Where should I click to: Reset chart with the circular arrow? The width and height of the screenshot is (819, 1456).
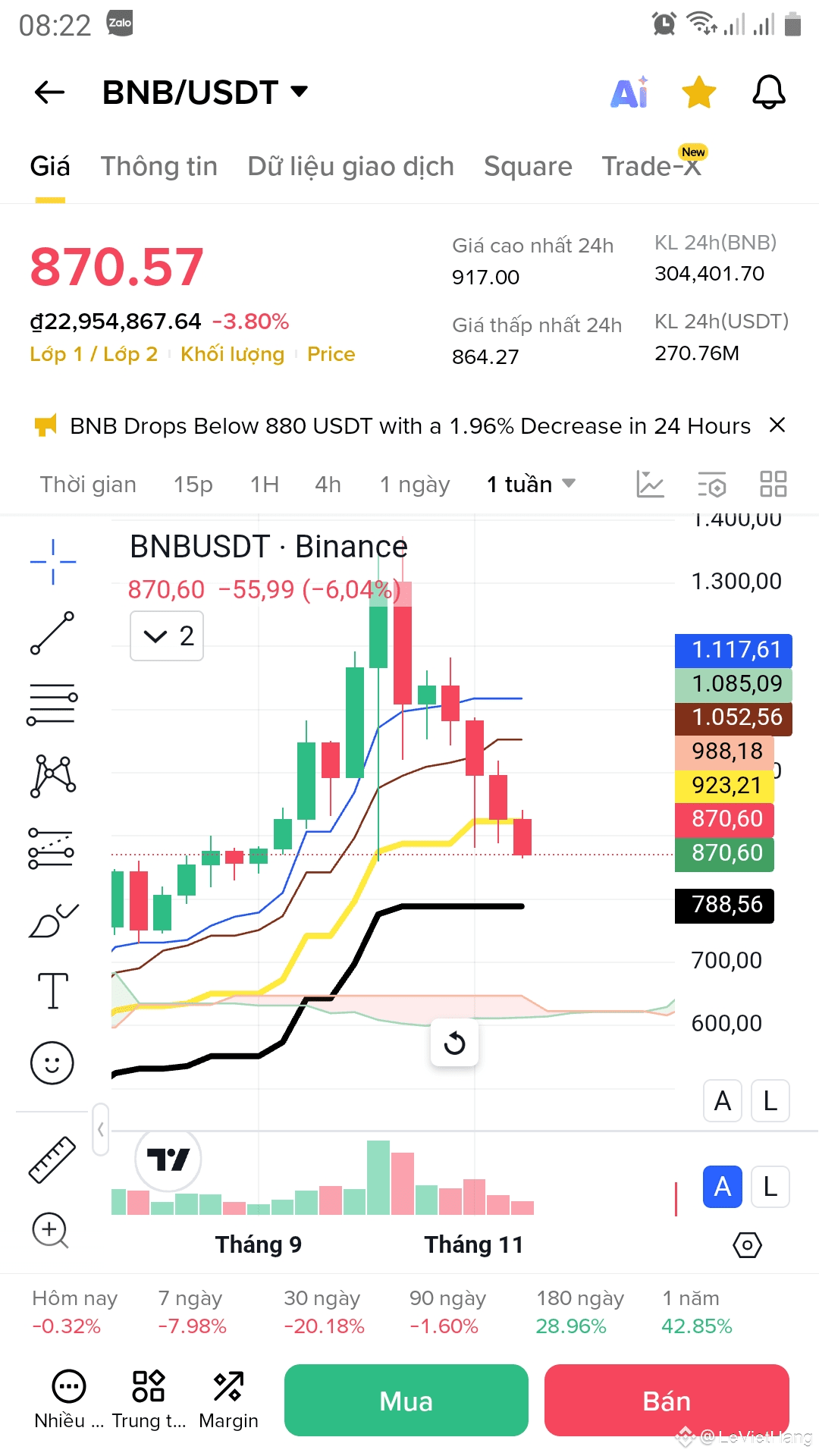pos(454,1043)
